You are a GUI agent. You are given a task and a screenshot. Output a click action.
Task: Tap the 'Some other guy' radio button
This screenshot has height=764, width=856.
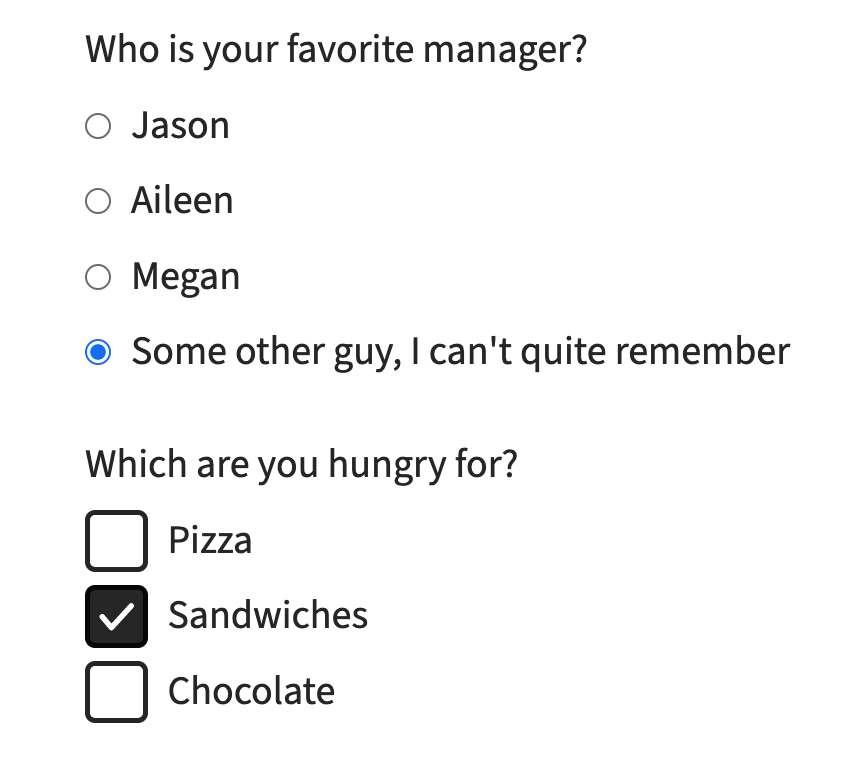(x=98, y=352)
